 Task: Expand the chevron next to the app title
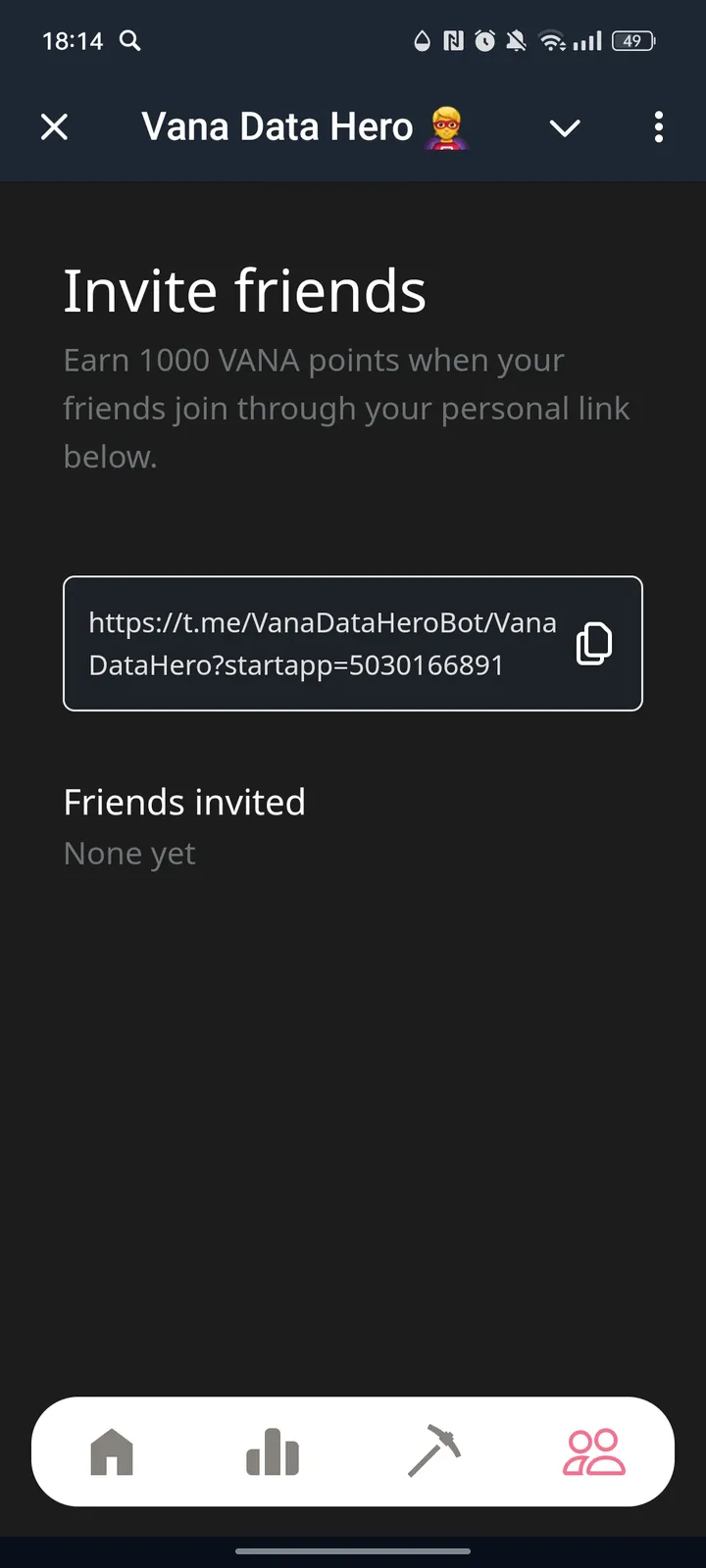pyautogui.click(x=565, y=127)
